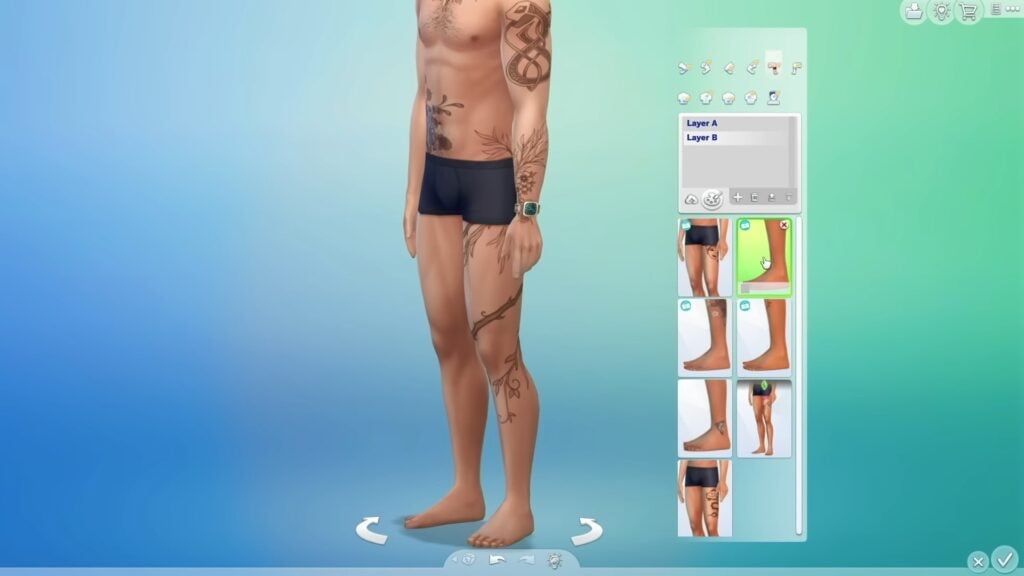
Task: Open the tattoo paint palette tool
Action: [712, 198]
